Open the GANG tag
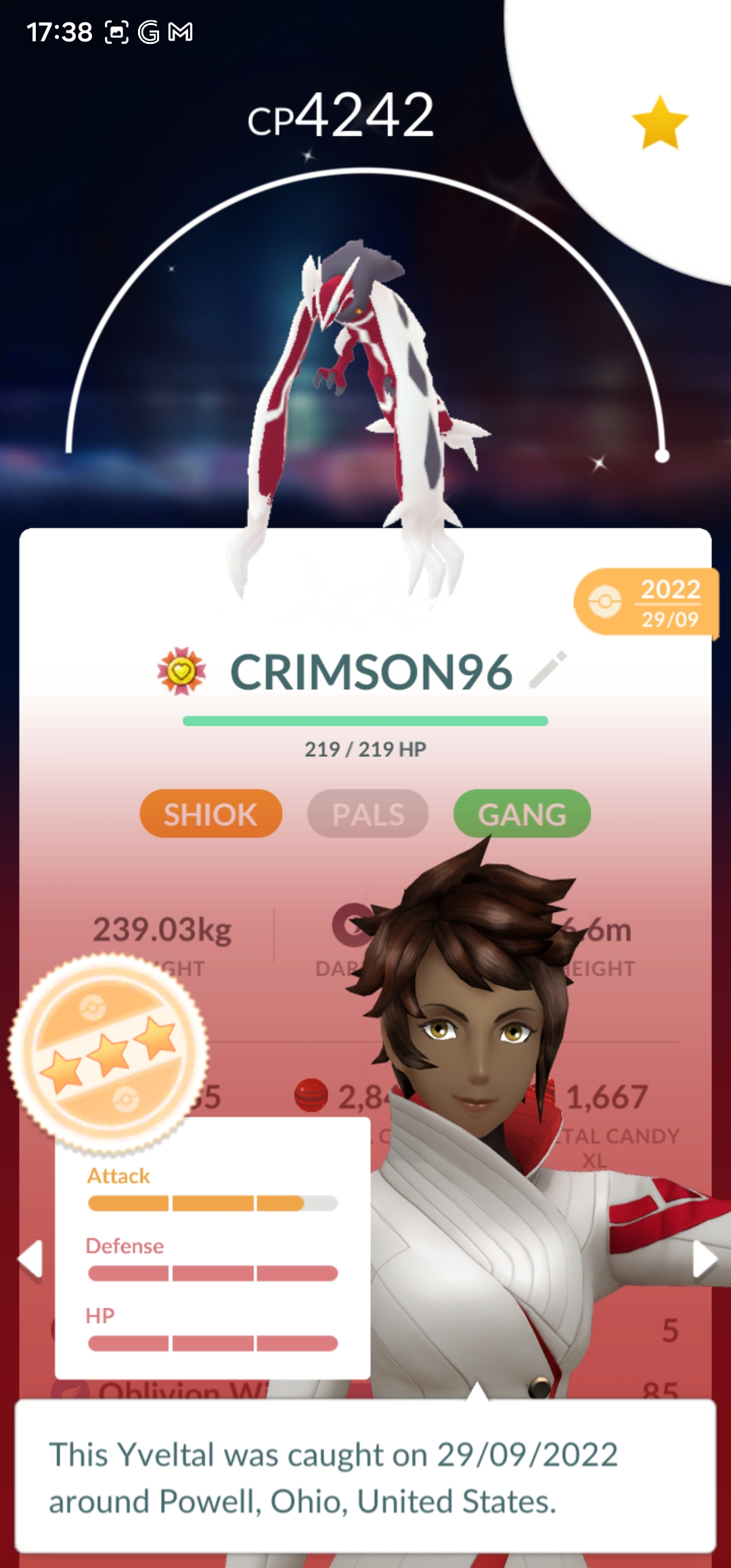Image resolution: width=731 pixels, height=1568 pixels. click(x=522, y=814)
